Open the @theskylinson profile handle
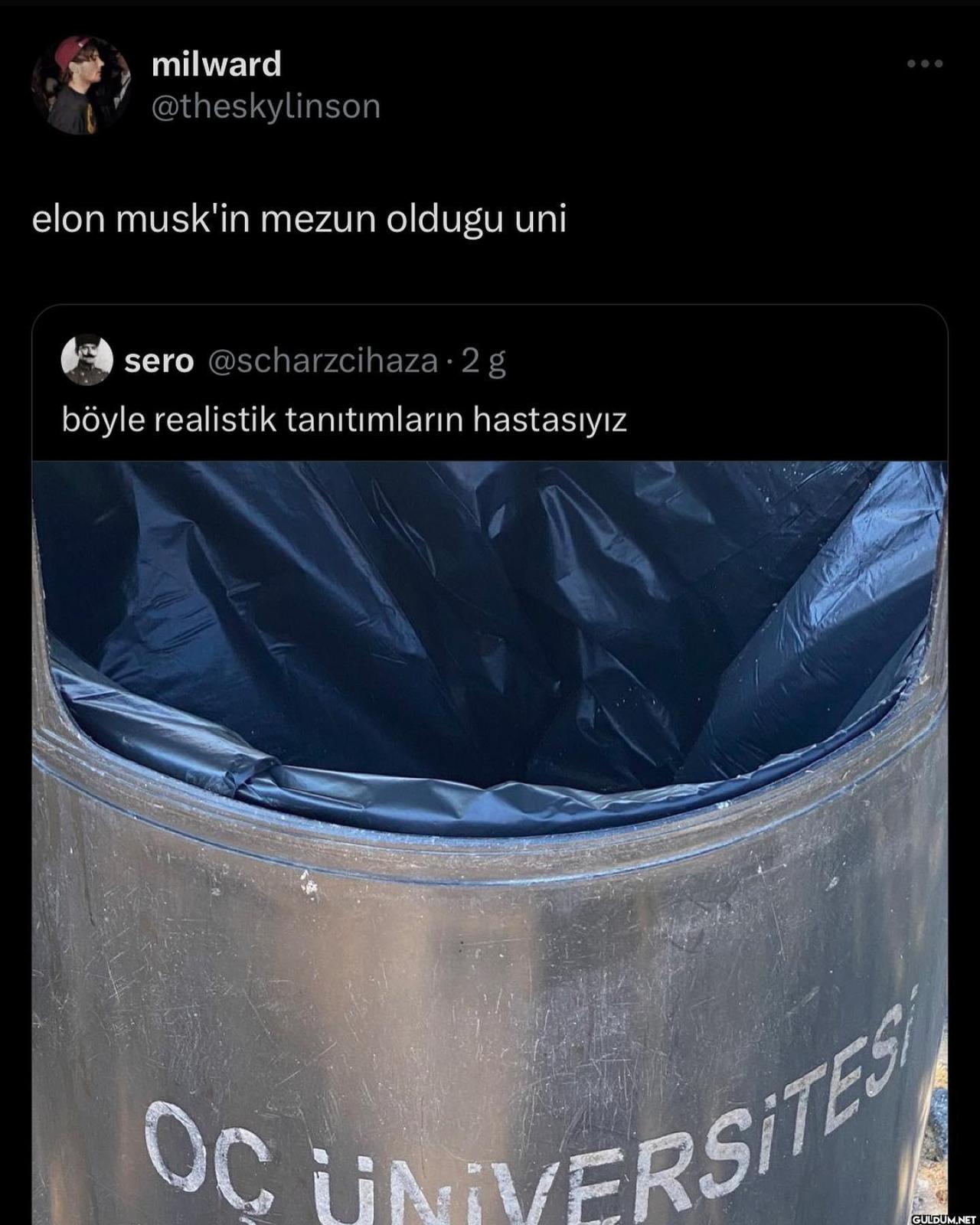980x1225 pixels. pyautogui.click(x=266, y=106)
